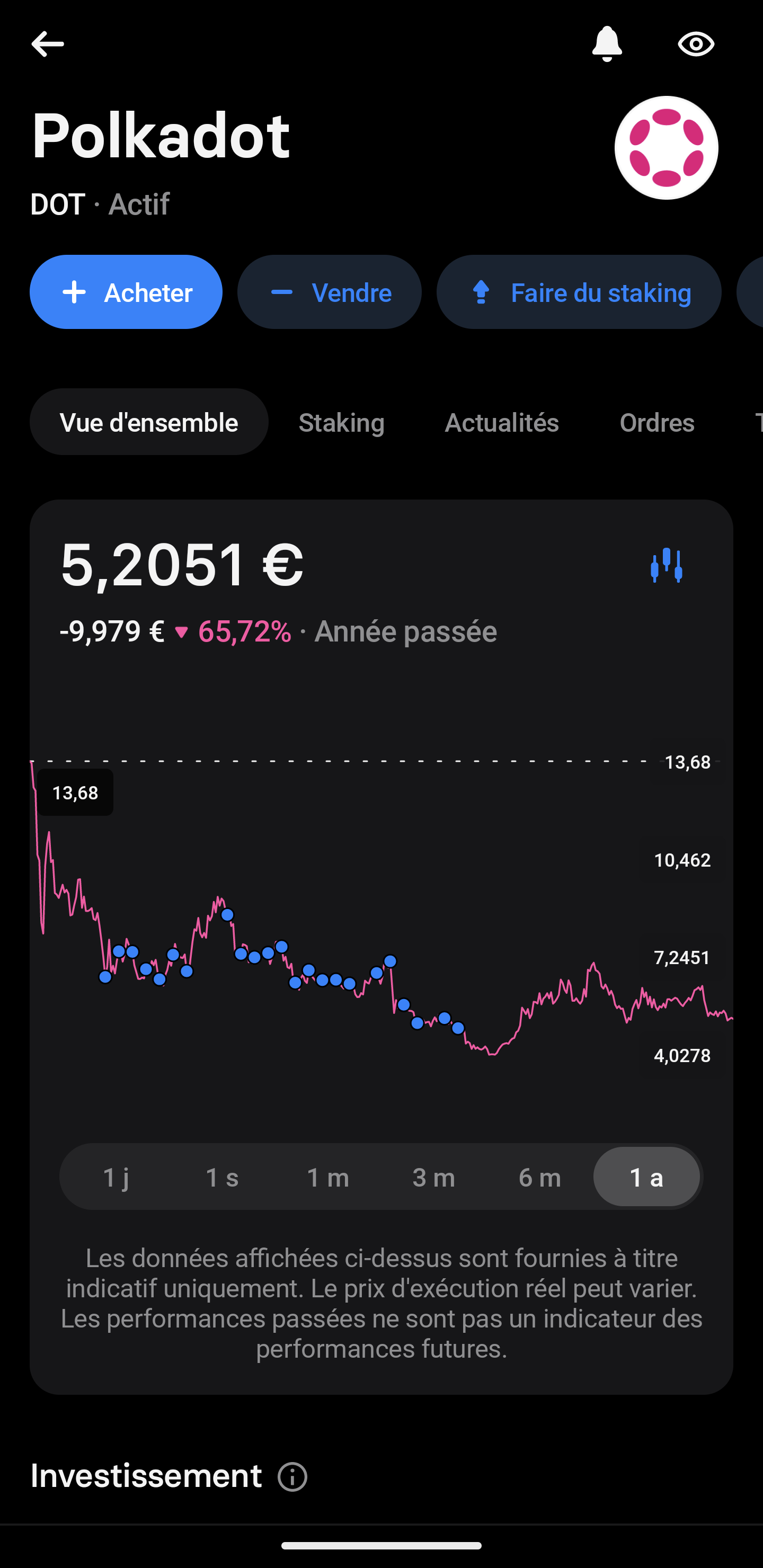Select the 6 m time range
The width and height of the screenshot is (763, 1568).
(x=539, y=1177)
